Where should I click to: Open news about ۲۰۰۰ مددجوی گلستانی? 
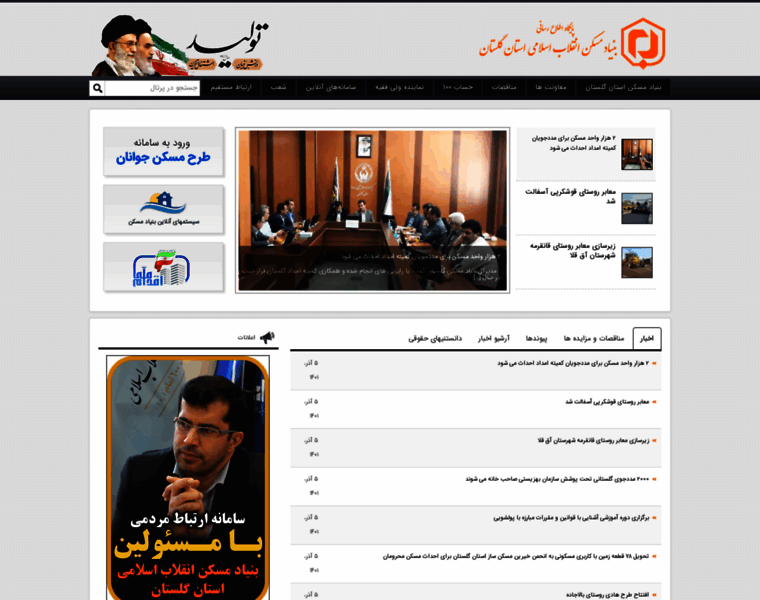[557, 479]
